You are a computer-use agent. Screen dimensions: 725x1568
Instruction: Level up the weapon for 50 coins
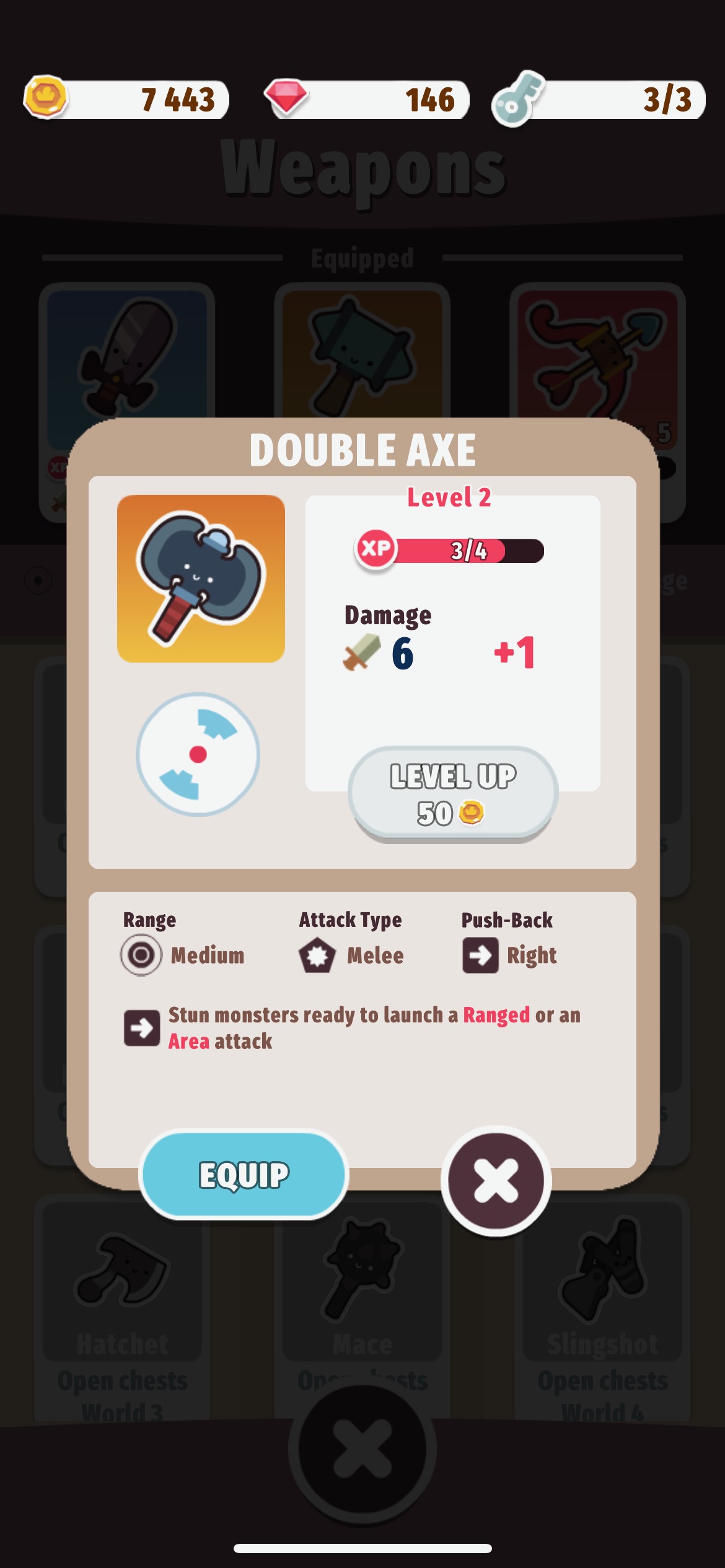pos(453,795)
